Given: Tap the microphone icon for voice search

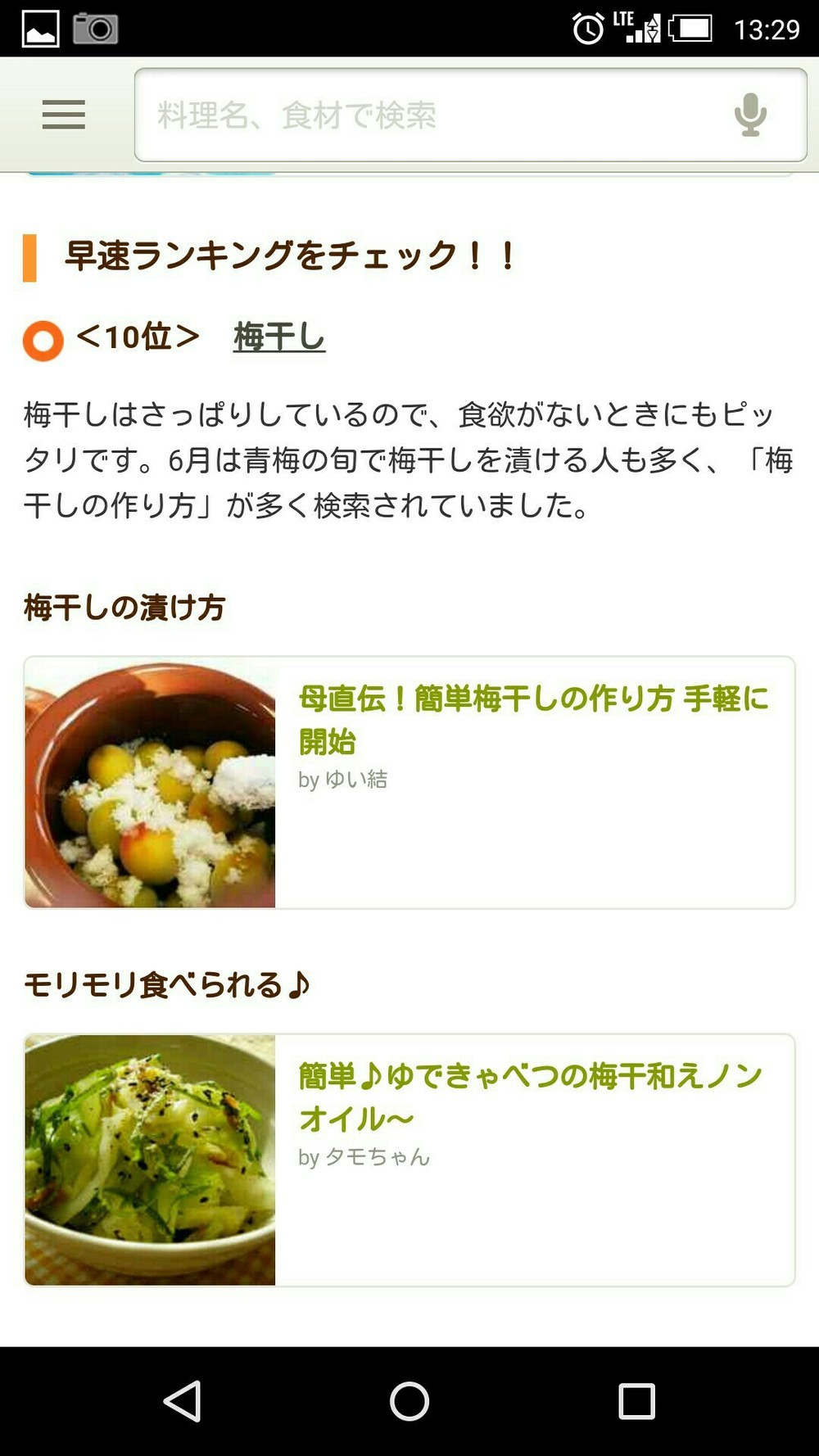Looking at the screenshot, I should point(748,115).
